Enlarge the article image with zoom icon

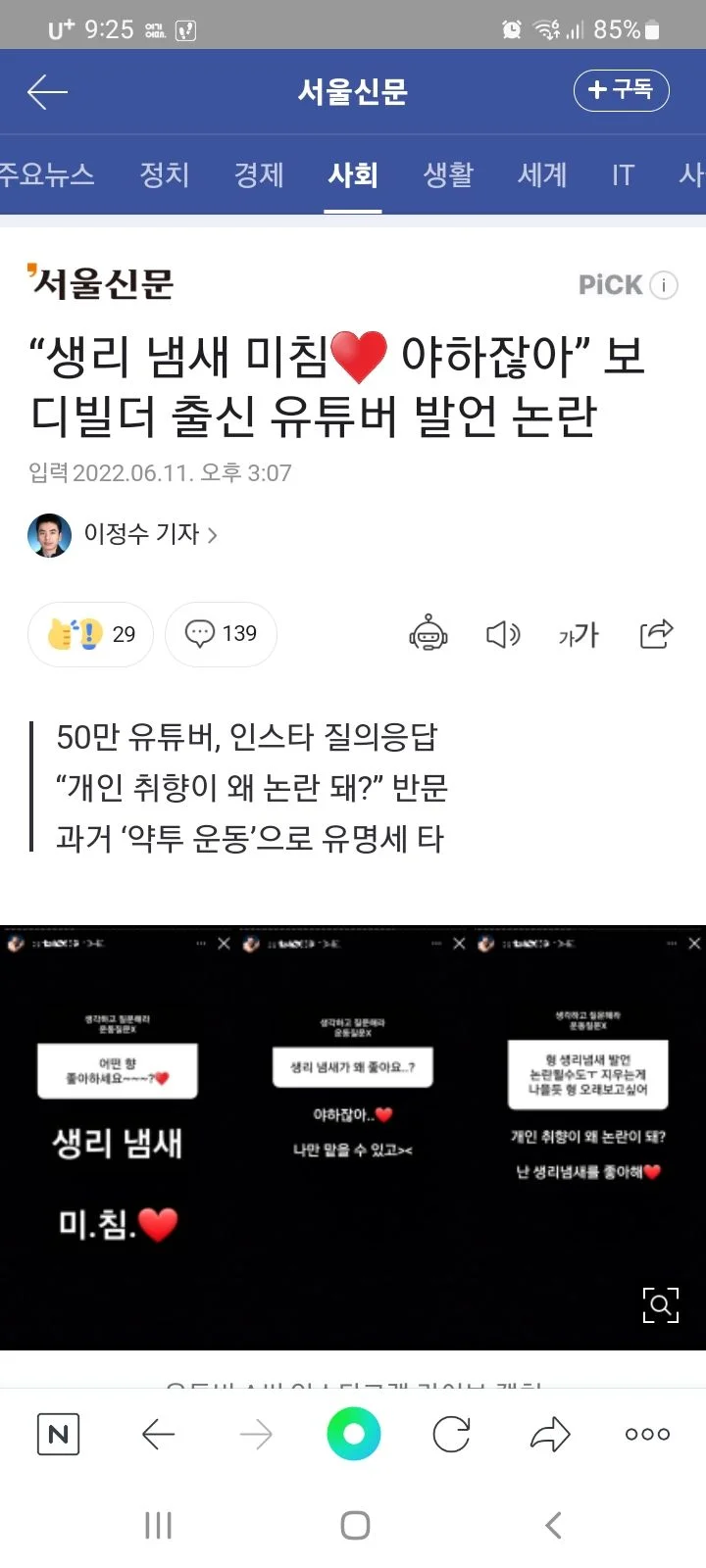pyautogui.click(x=660, y=1304)
